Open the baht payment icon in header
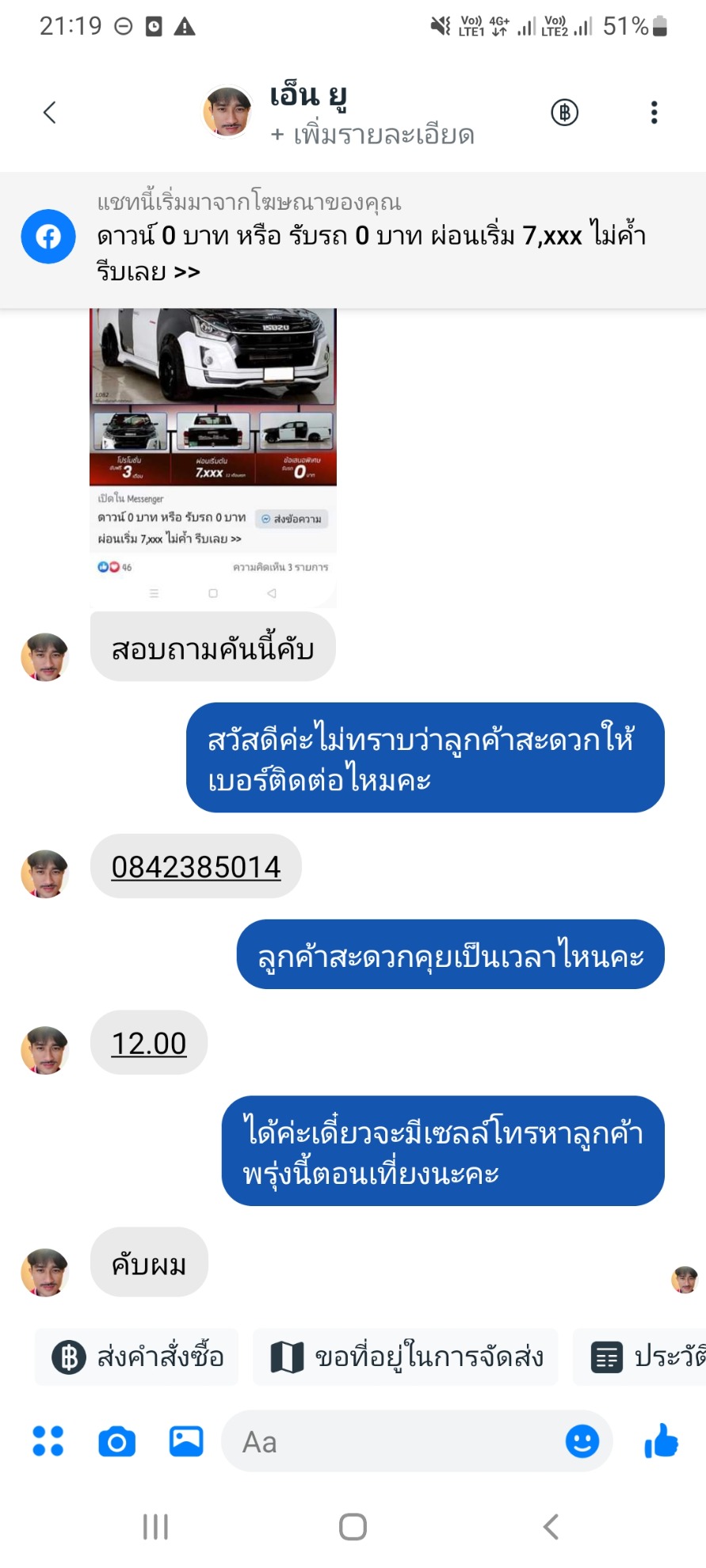 tap(564, 112)
